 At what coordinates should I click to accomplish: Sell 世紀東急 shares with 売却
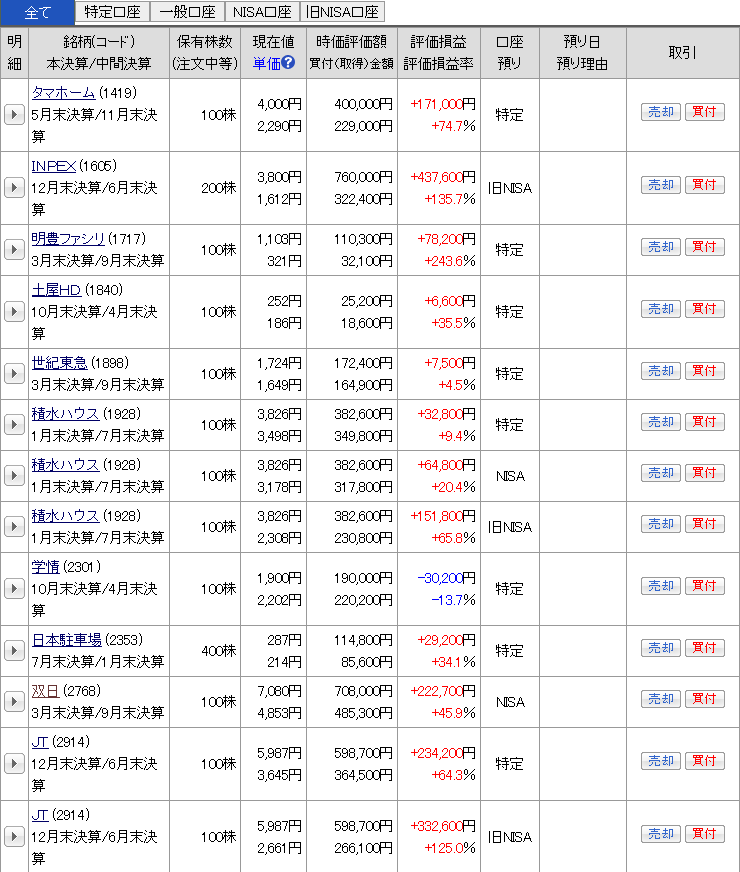coord(660,371)
